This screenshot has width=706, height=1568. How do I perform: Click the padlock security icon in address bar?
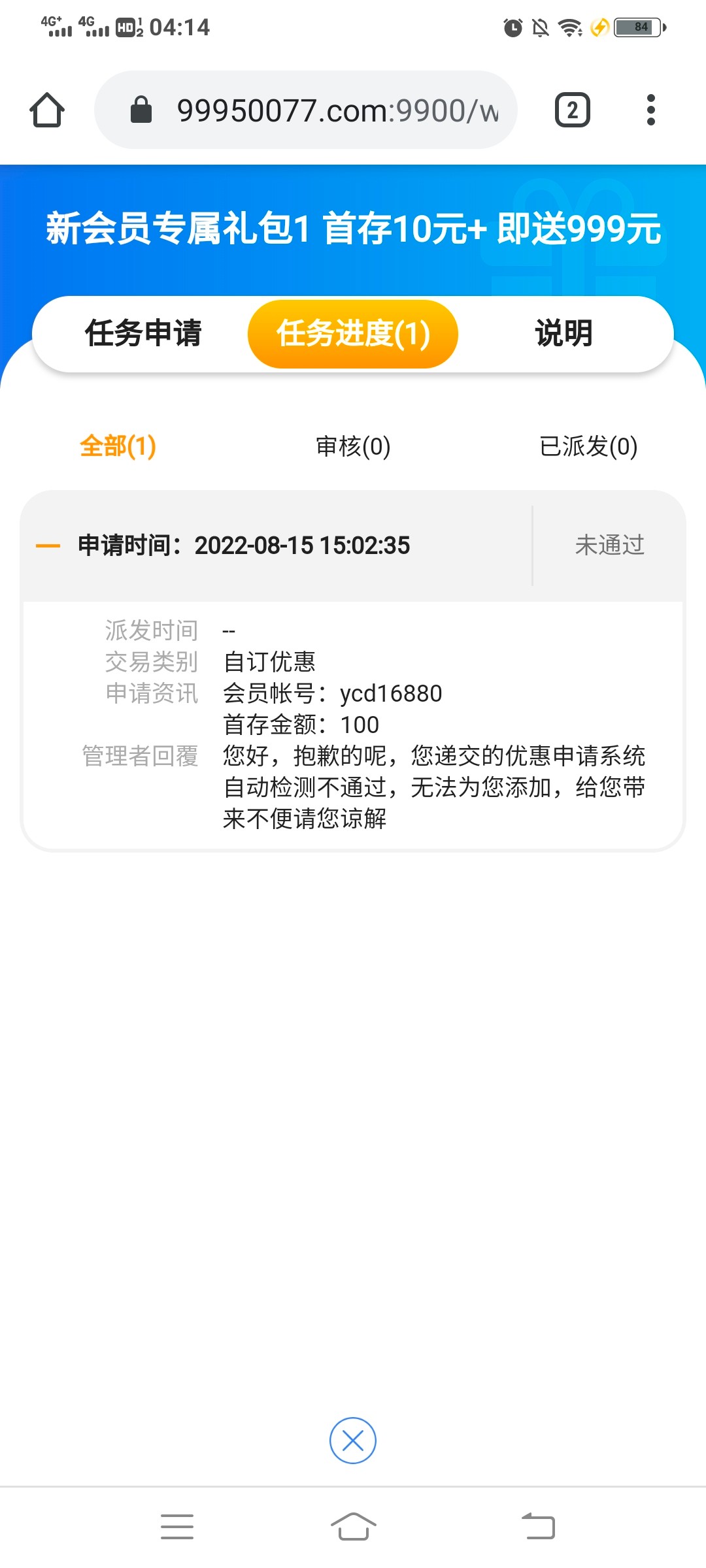pos(141,110)
